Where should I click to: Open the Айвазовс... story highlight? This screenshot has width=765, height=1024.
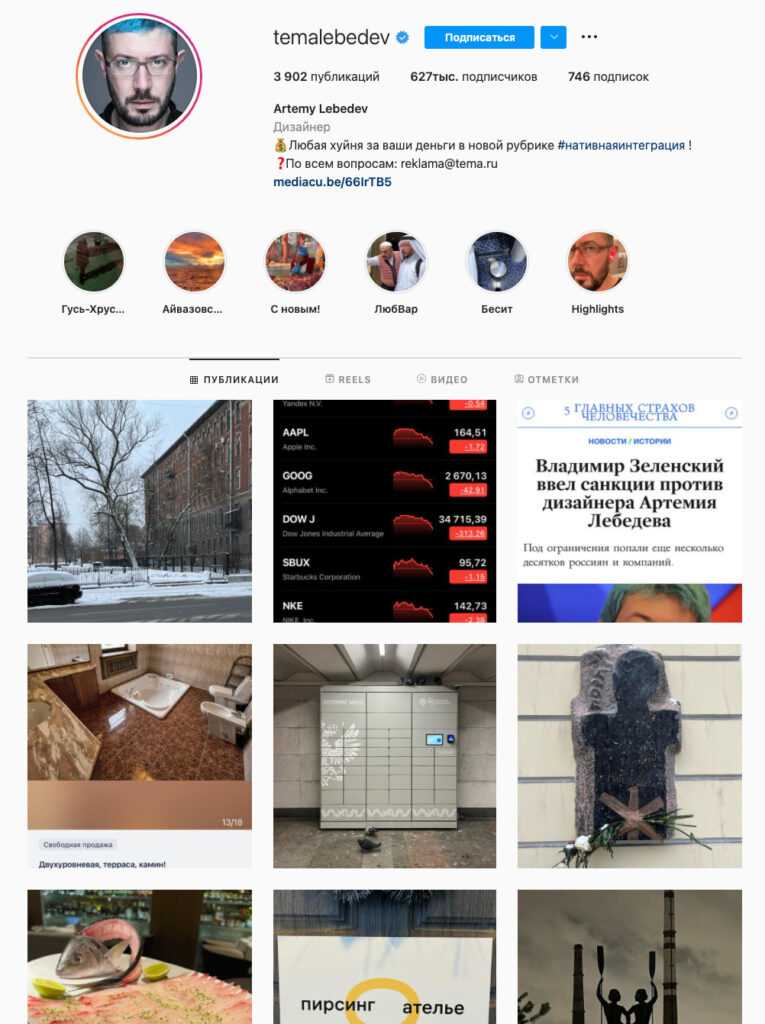[194, 262]
